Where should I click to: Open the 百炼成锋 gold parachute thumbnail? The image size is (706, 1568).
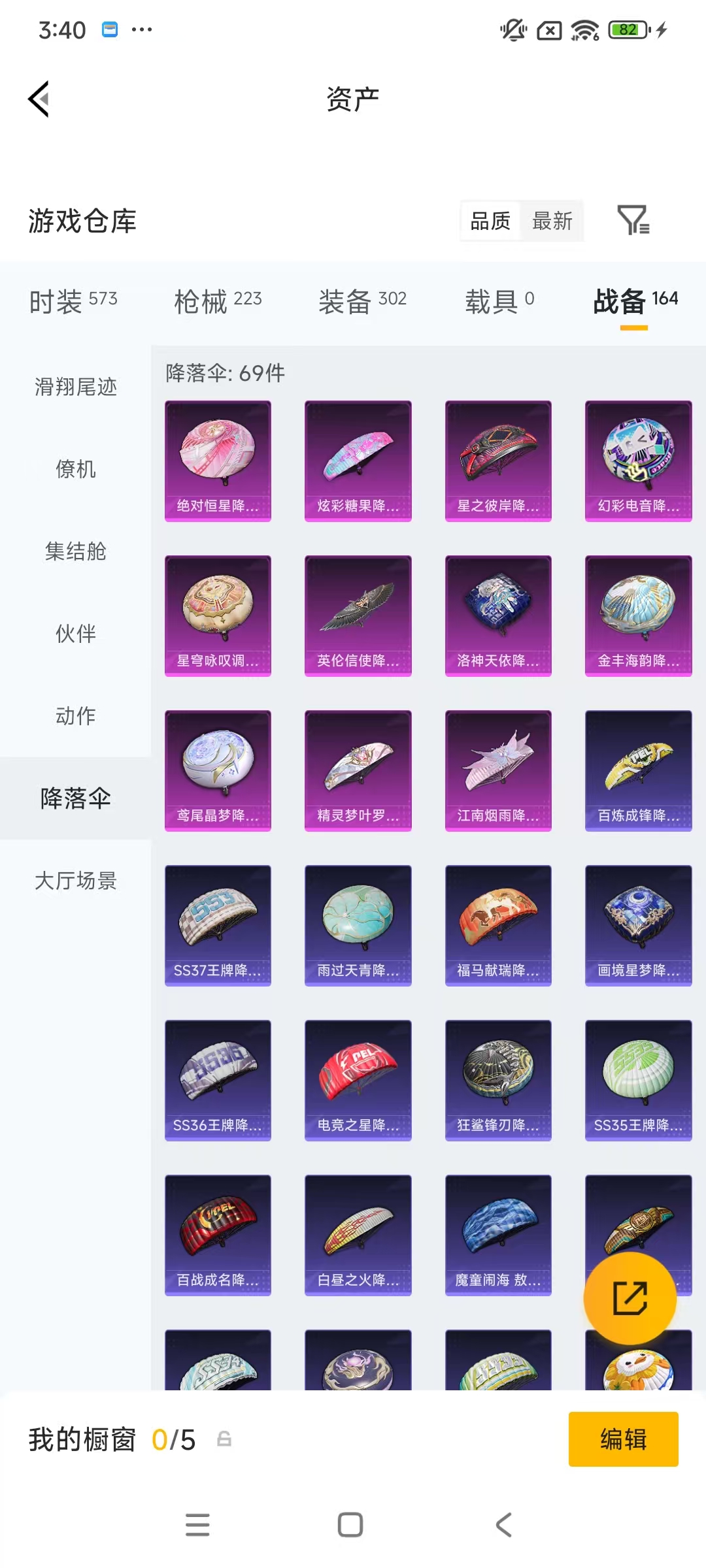(638, 771)
